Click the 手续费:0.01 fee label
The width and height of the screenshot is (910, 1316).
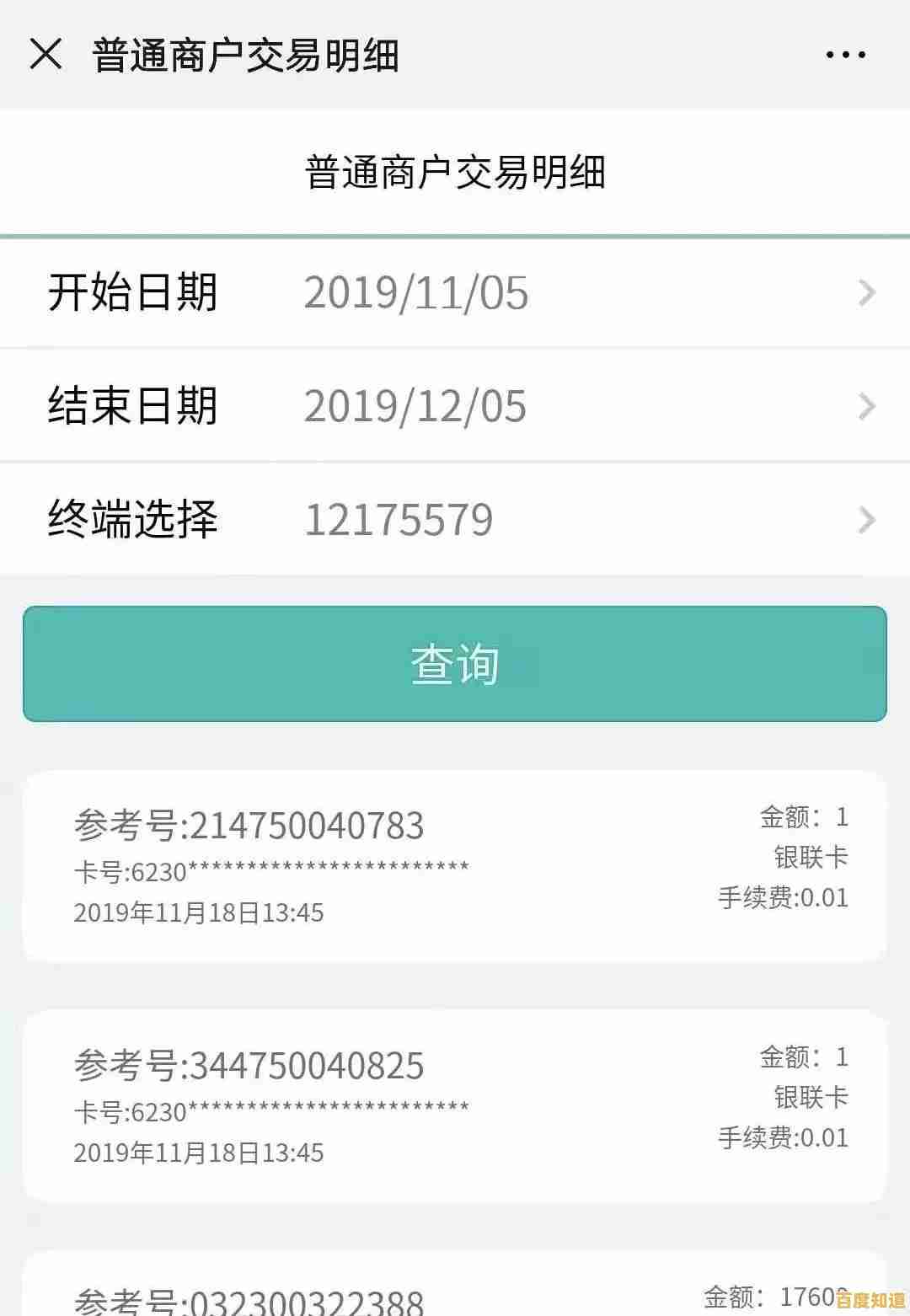pyautogui.click(x=784, y=900)
